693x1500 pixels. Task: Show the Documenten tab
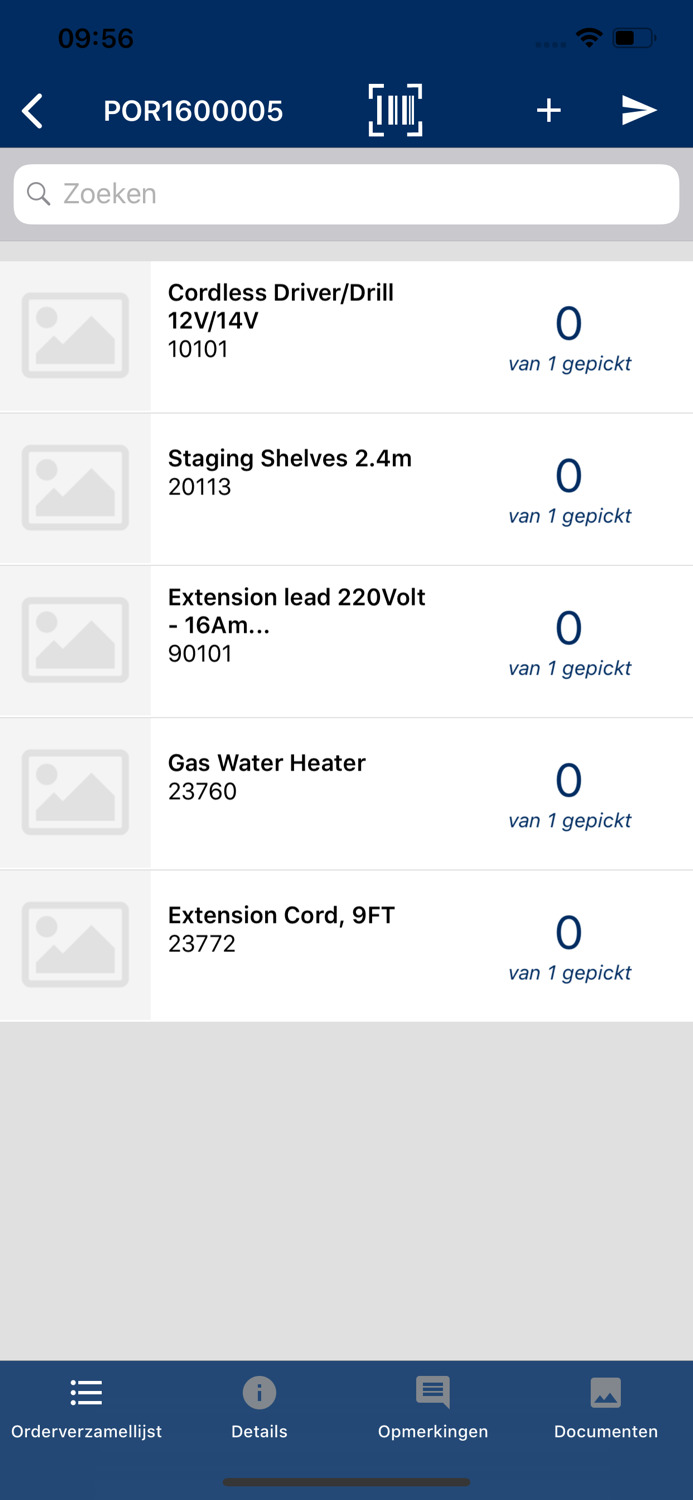(x=606, y=1410)
